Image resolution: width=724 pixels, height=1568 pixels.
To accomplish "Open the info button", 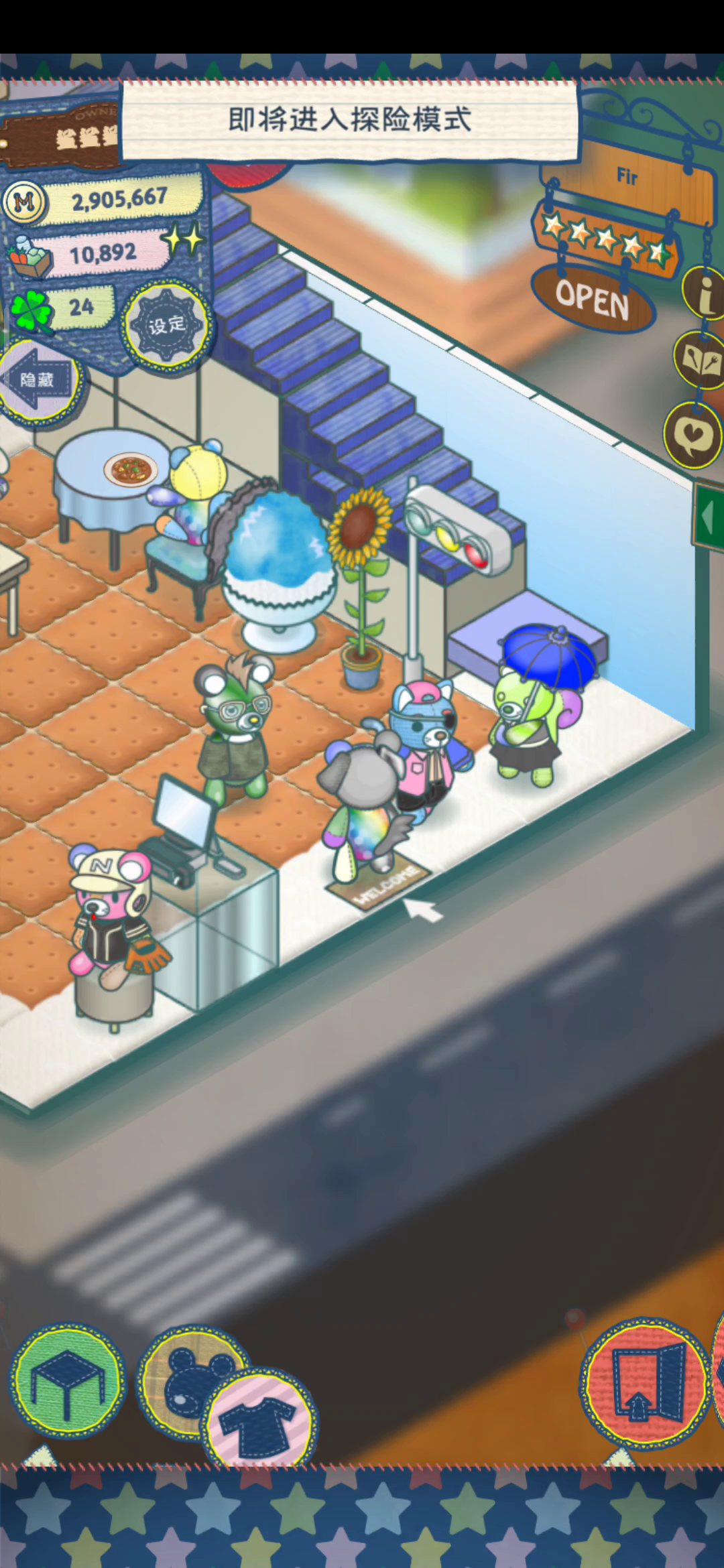I will click(x=704, y=293).
